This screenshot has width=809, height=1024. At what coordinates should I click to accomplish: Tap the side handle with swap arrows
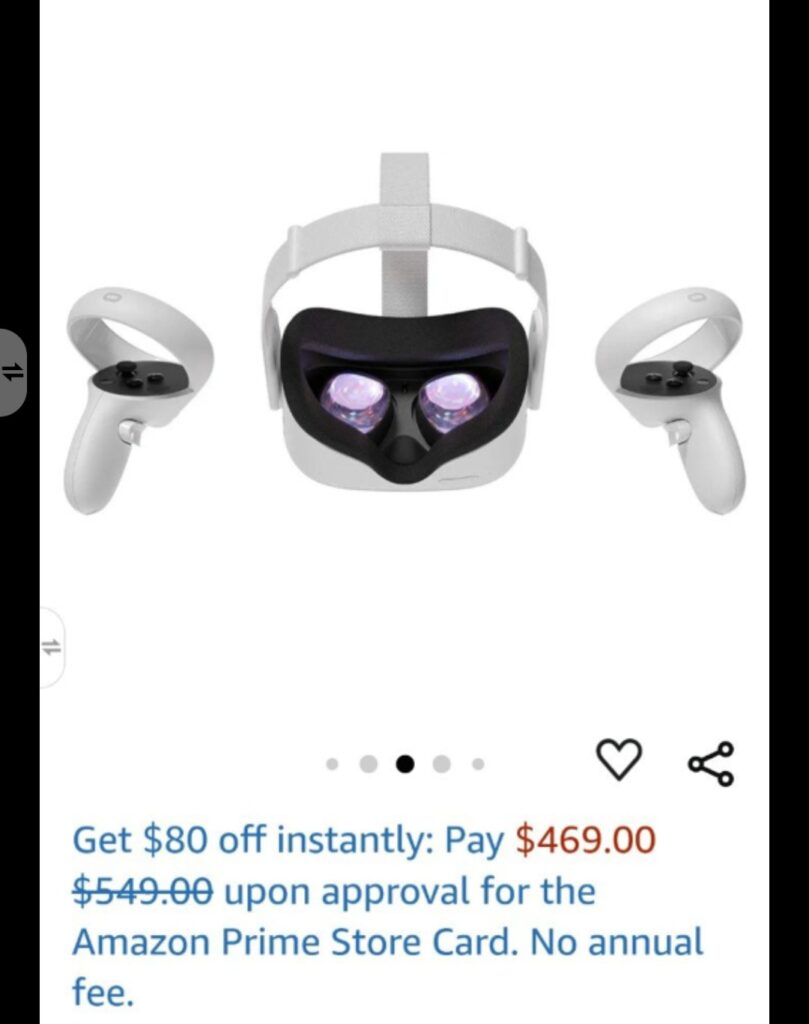click(x=51, y=647)
